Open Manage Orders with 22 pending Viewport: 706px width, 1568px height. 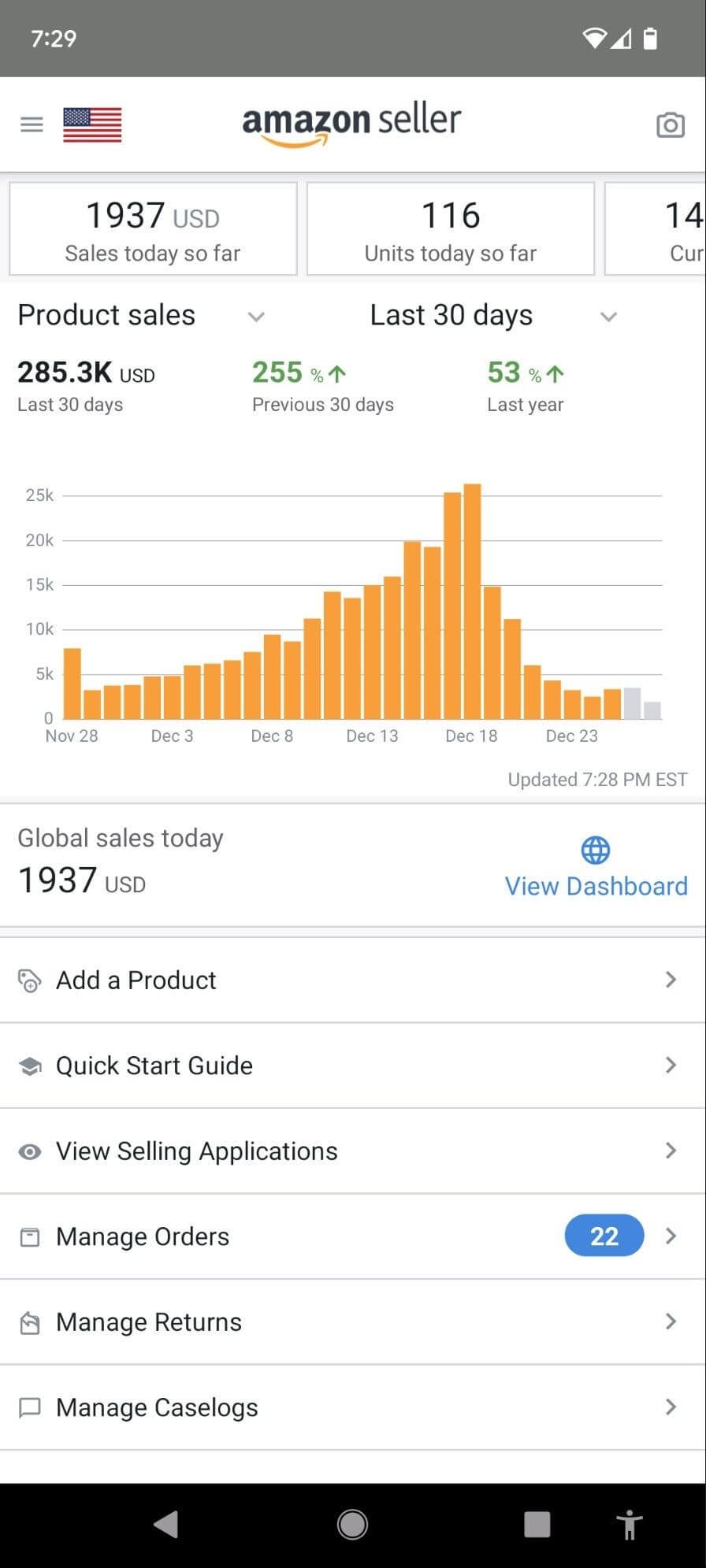[x=353, y=1236]
